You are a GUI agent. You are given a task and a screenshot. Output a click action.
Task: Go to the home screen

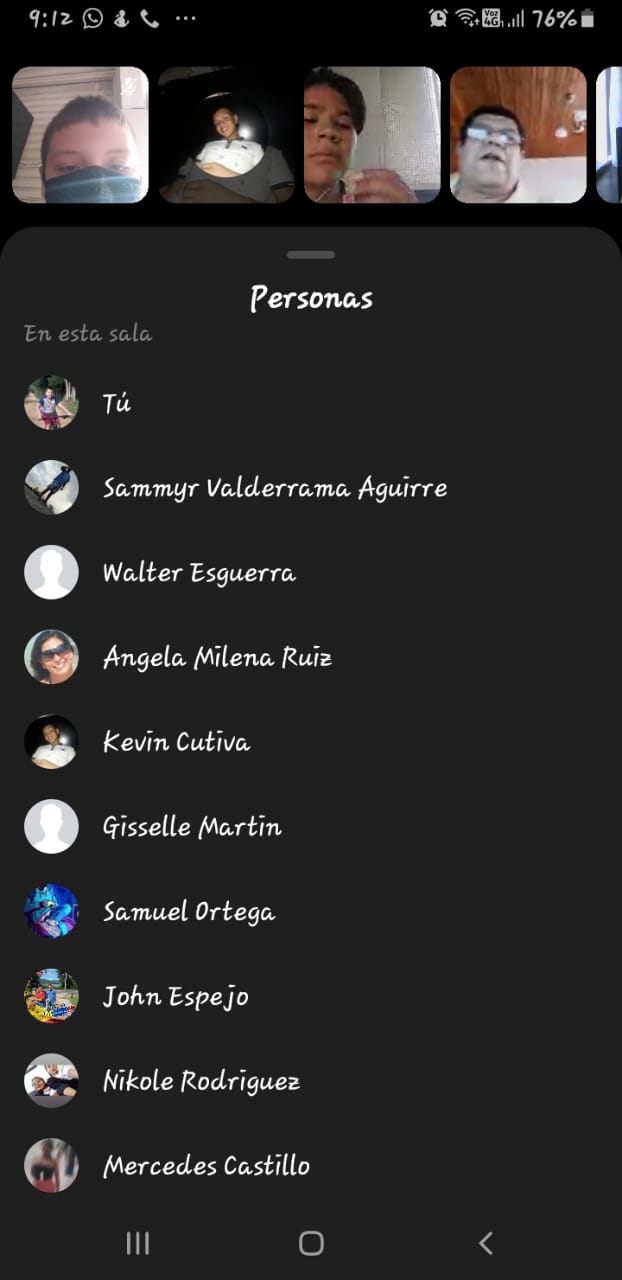(311, 1243)
